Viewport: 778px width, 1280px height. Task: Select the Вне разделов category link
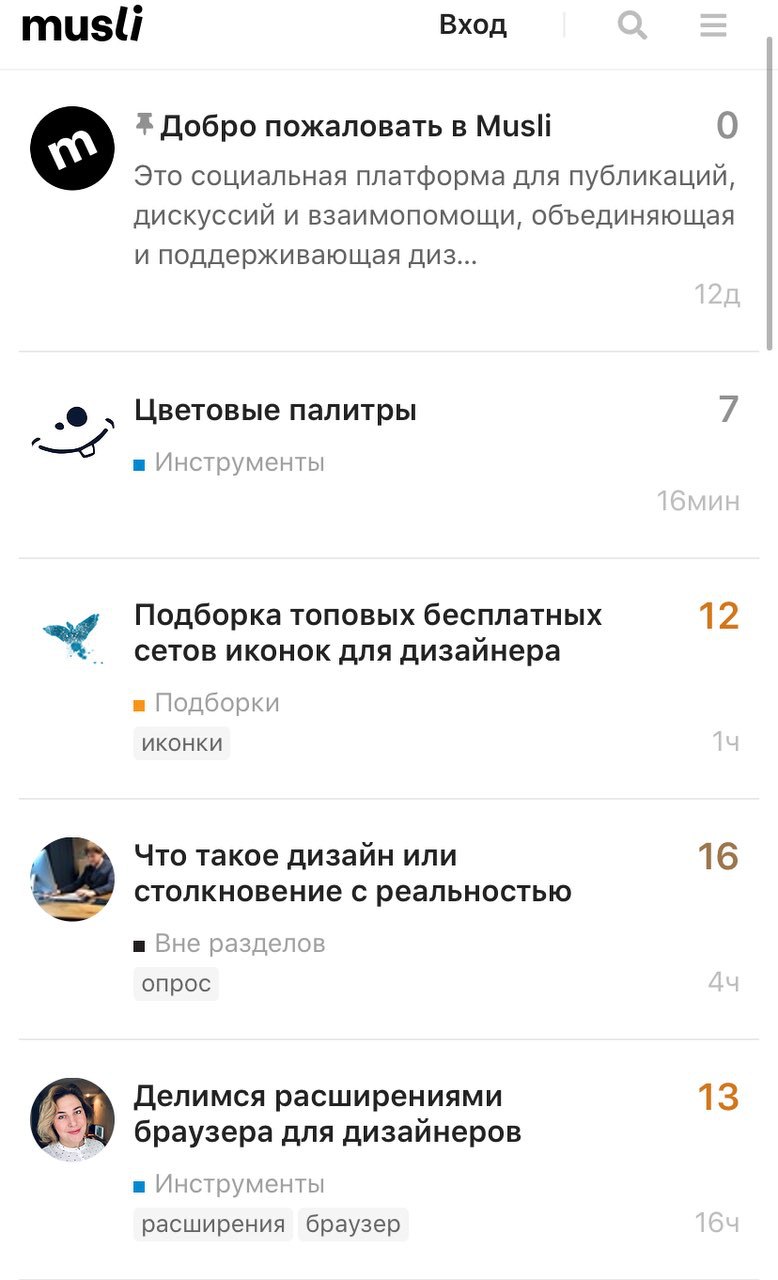[x=239, y=943]
